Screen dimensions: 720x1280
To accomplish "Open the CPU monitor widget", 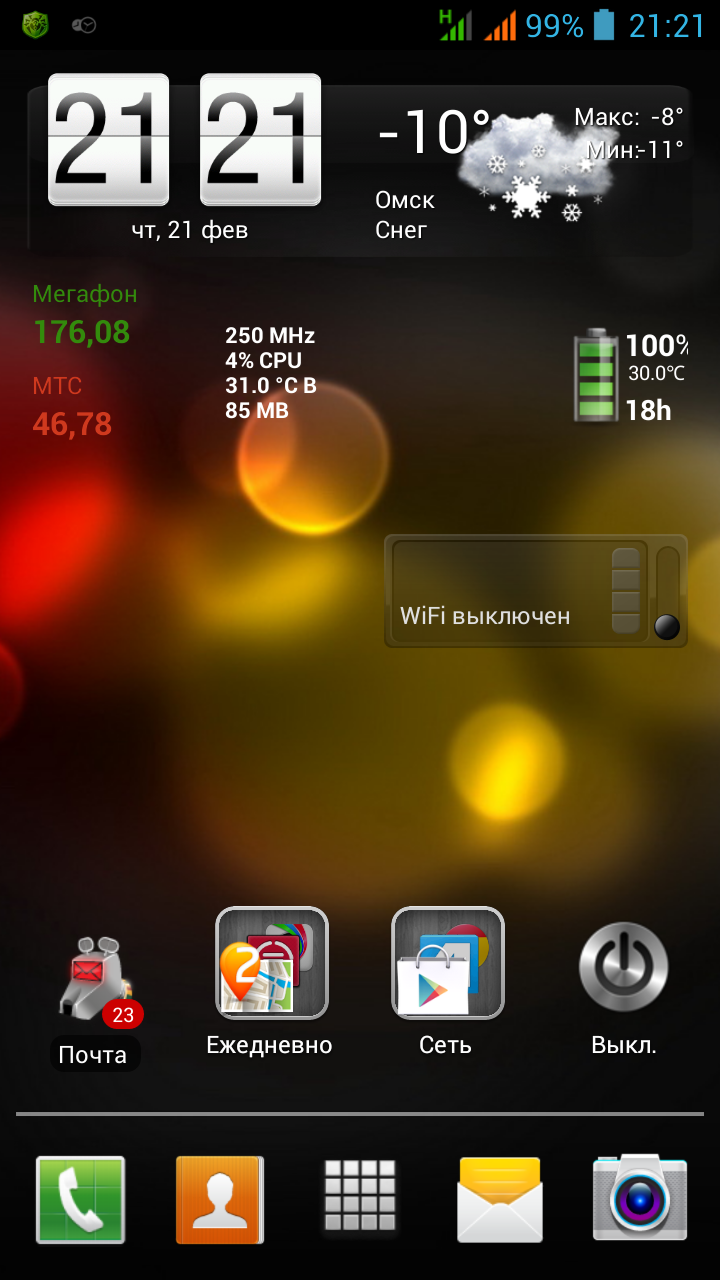I will point(270,372).
